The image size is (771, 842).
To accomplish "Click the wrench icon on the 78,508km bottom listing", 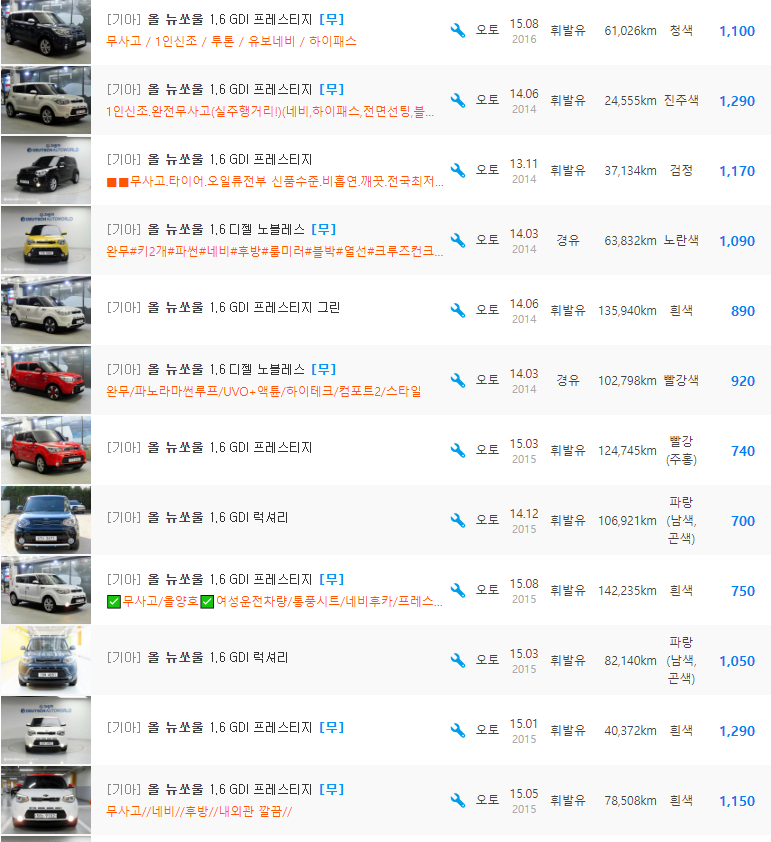I will coord(458,801).
